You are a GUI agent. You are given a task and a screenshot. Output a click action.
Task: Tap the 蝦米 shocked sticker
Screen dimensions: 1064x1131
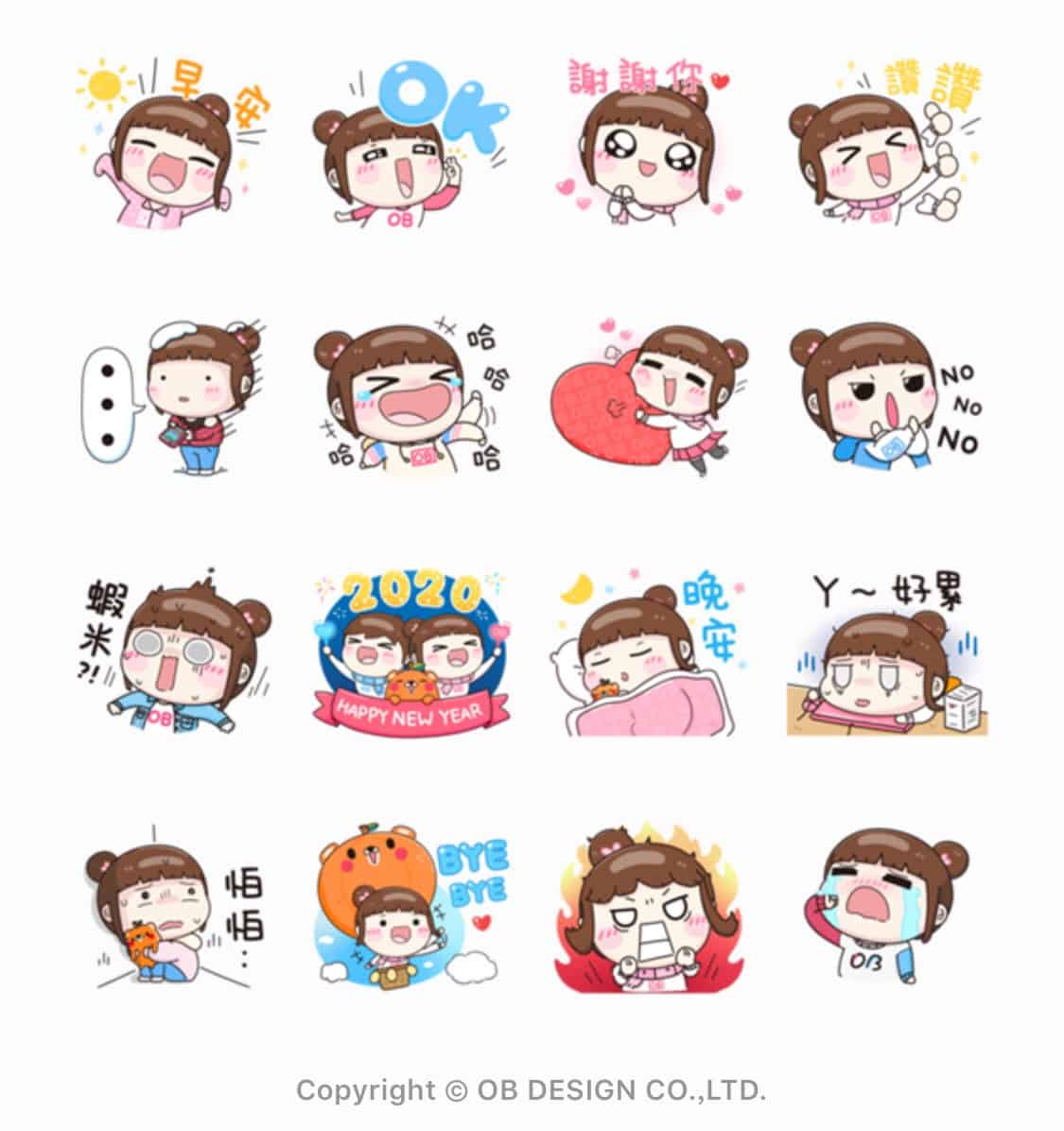[173, 652]
